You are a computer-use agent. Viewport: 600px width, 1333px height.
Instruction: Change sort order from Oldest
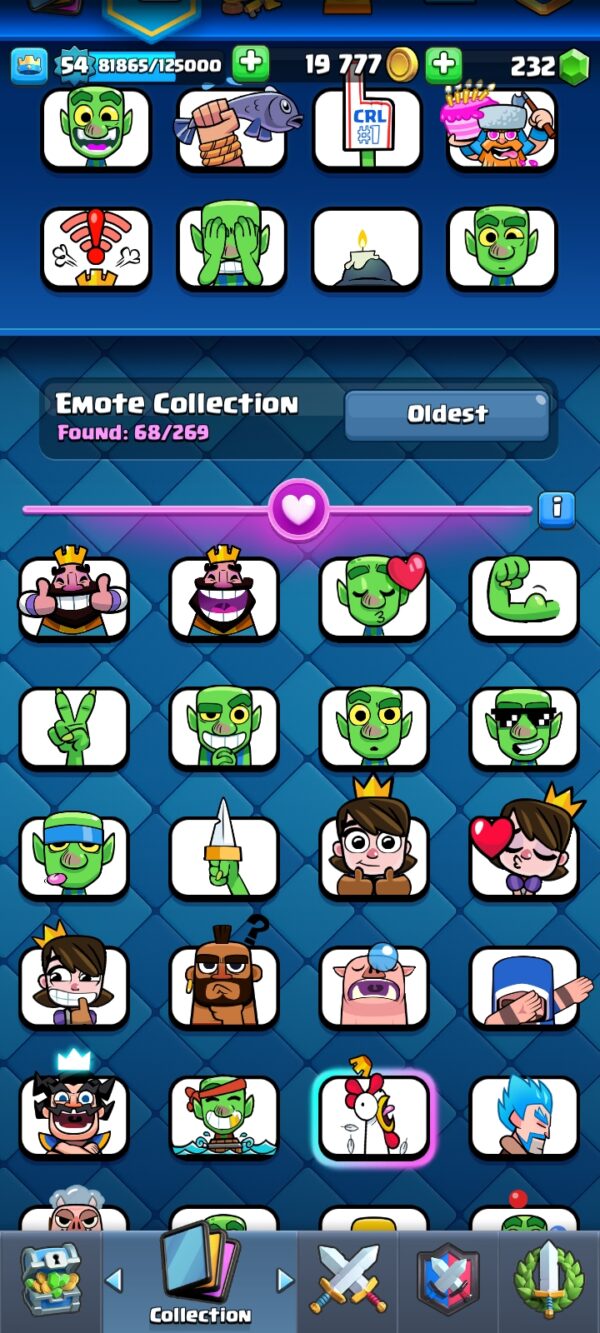click(x=447, y=414)
